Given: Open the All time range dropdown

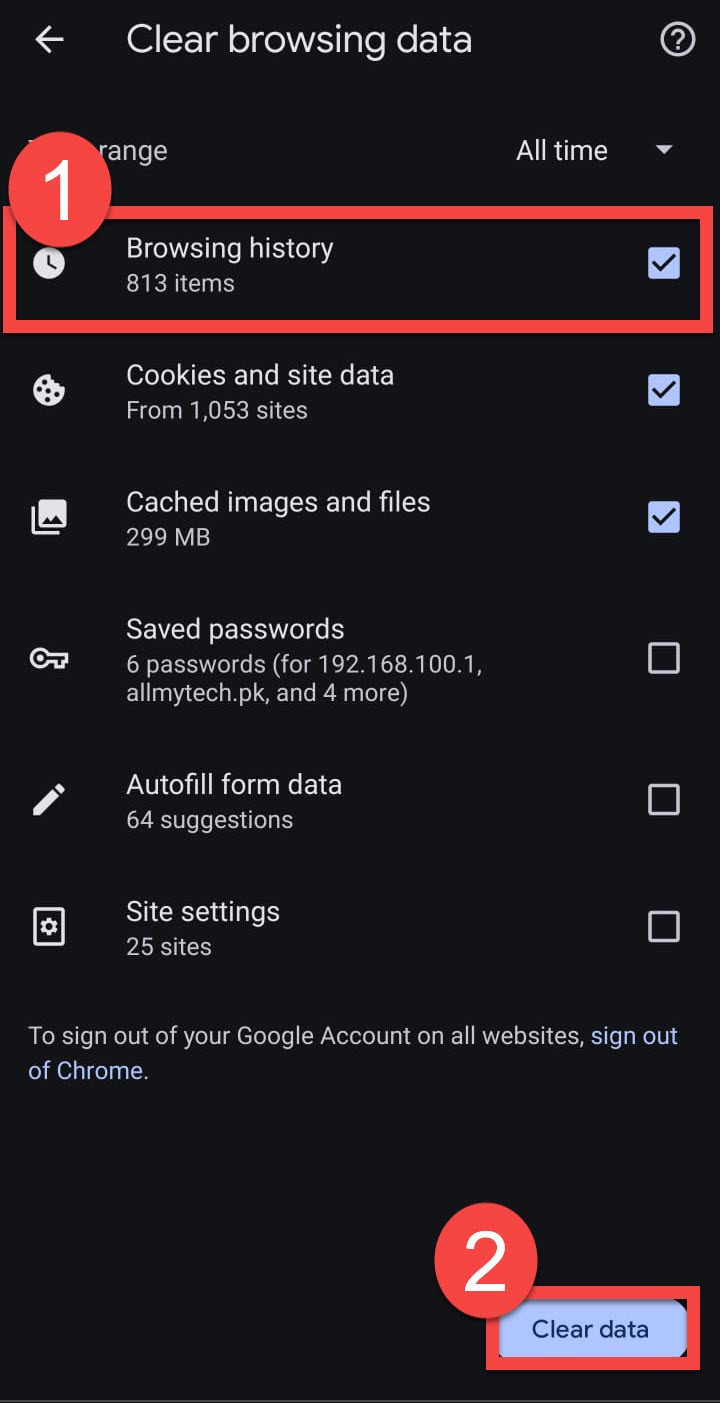Looking at the screenshot, I should click(x=561, y=150).
